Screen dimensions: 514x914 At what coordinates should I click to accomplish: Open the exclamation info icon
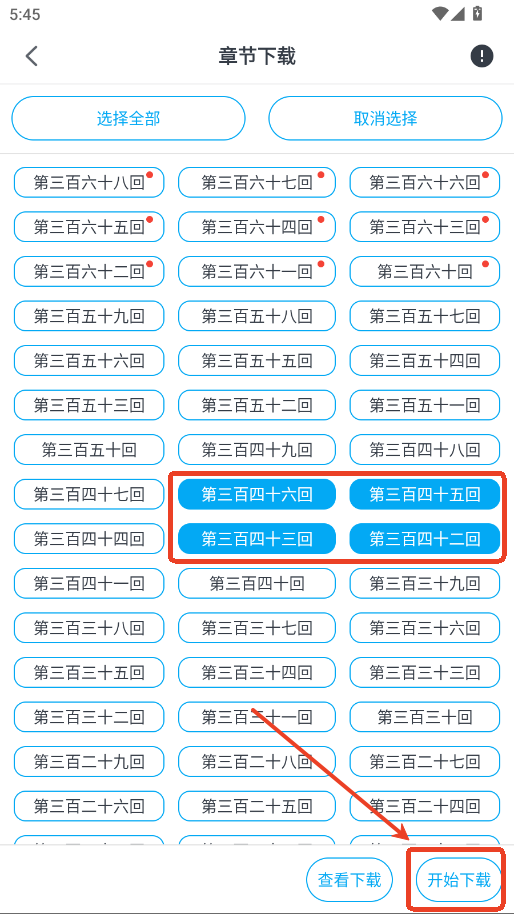481,56
